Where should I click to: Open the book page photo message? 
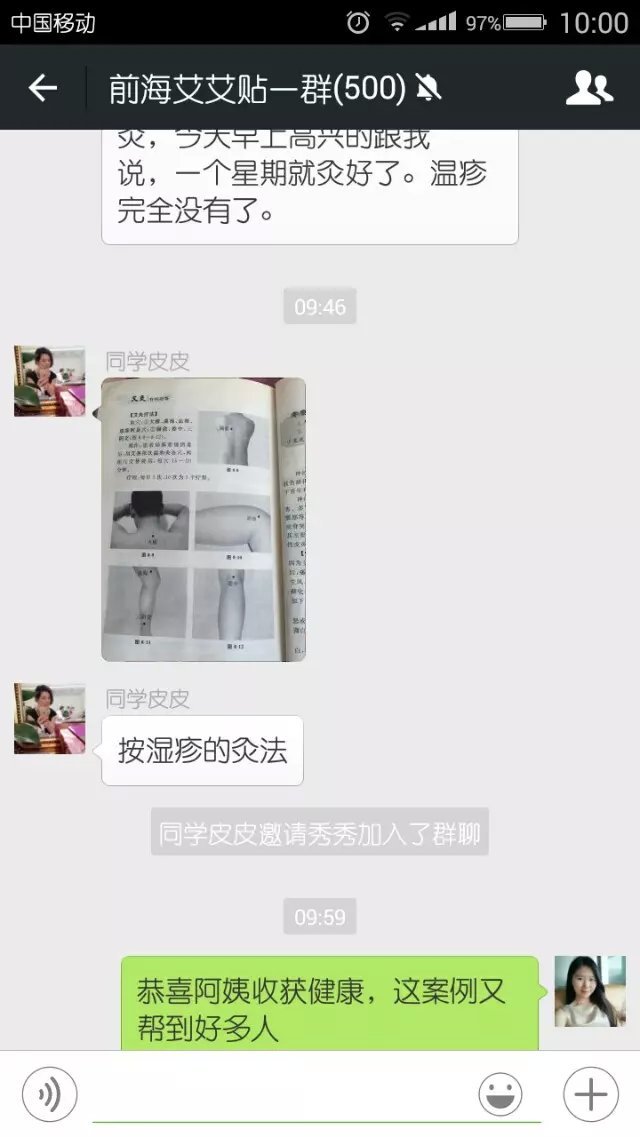pos(204,519)
